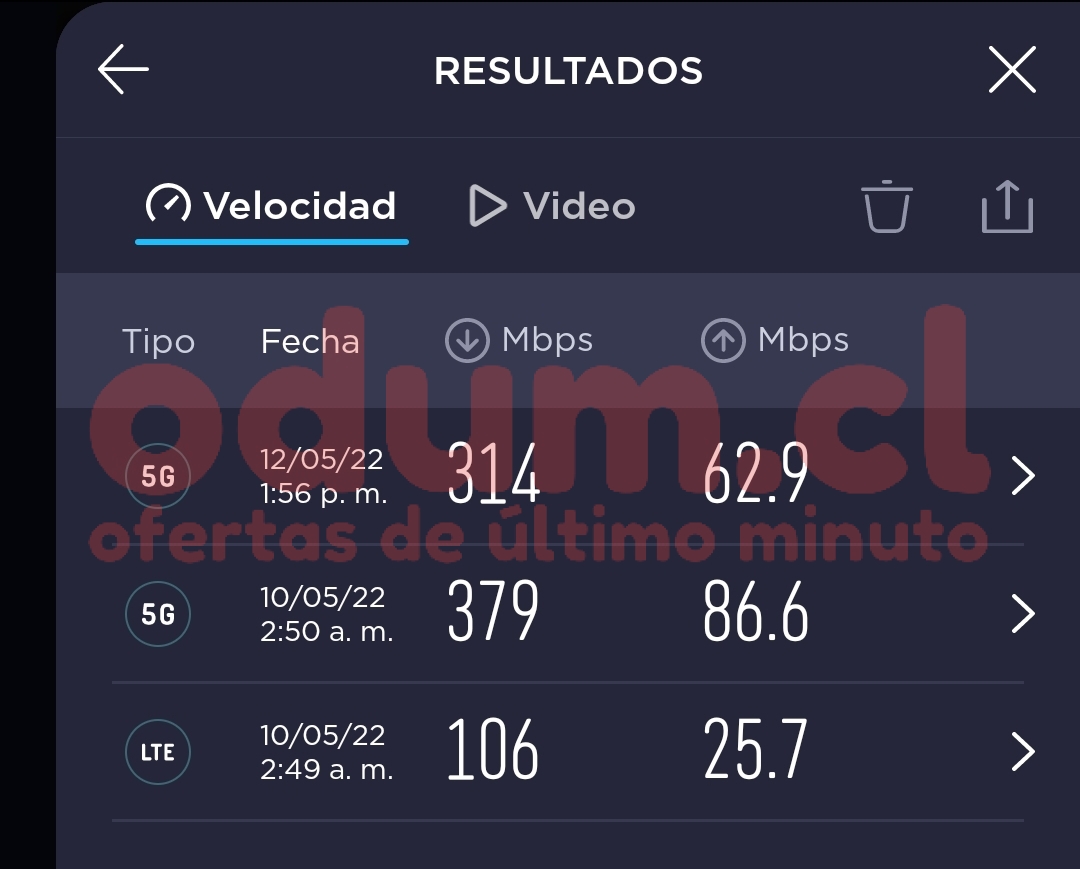Close the Resultados screen

click(x=1011, y=71)
